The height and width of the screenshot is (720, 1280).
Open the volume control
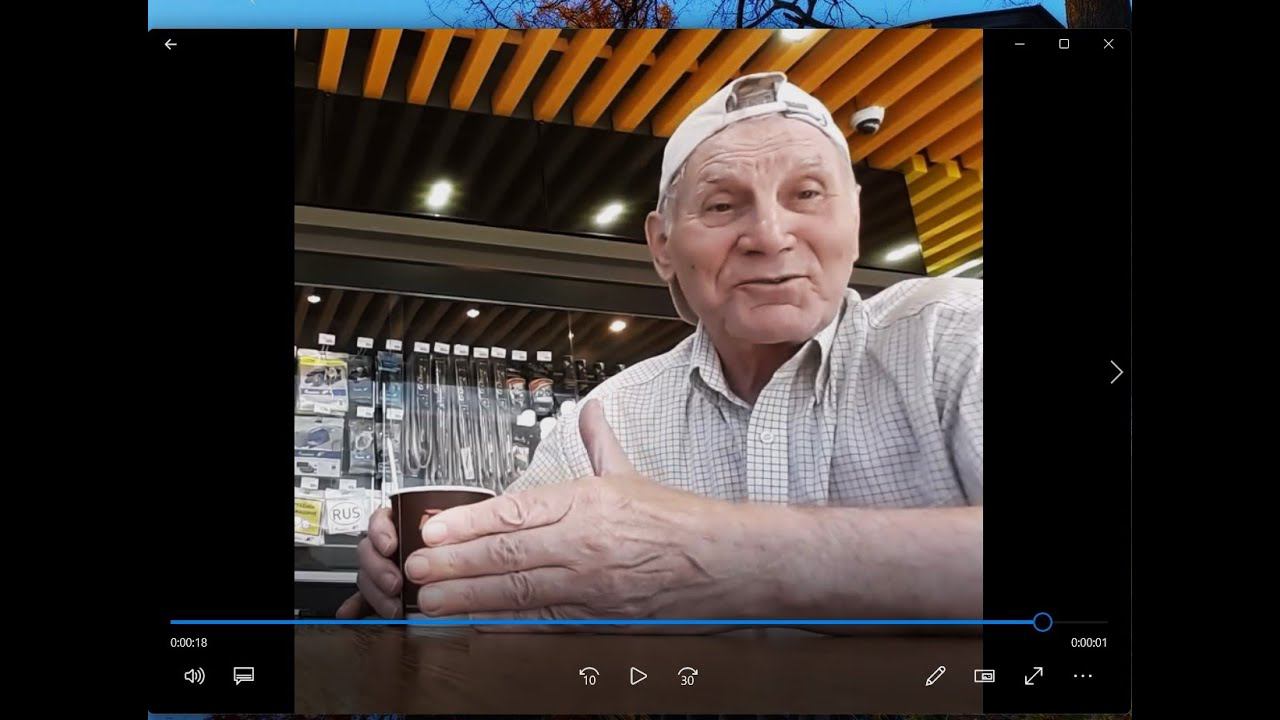pos(194,676)
